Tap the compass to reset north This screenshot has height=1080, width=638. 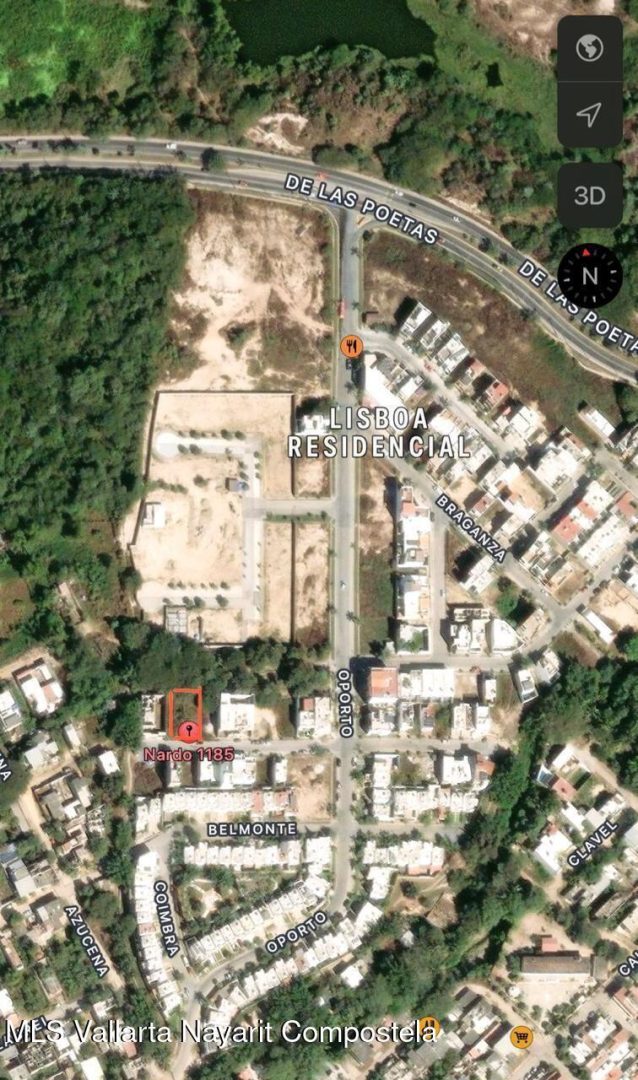[589, 275]
